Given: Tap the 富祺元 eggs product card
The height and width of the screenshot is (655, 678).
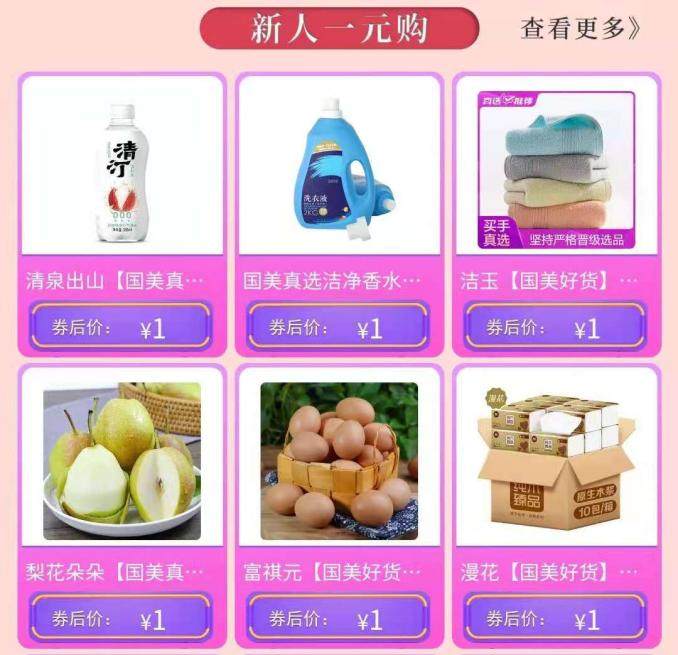Looking at the screenshot, I should tap(339, 460).
